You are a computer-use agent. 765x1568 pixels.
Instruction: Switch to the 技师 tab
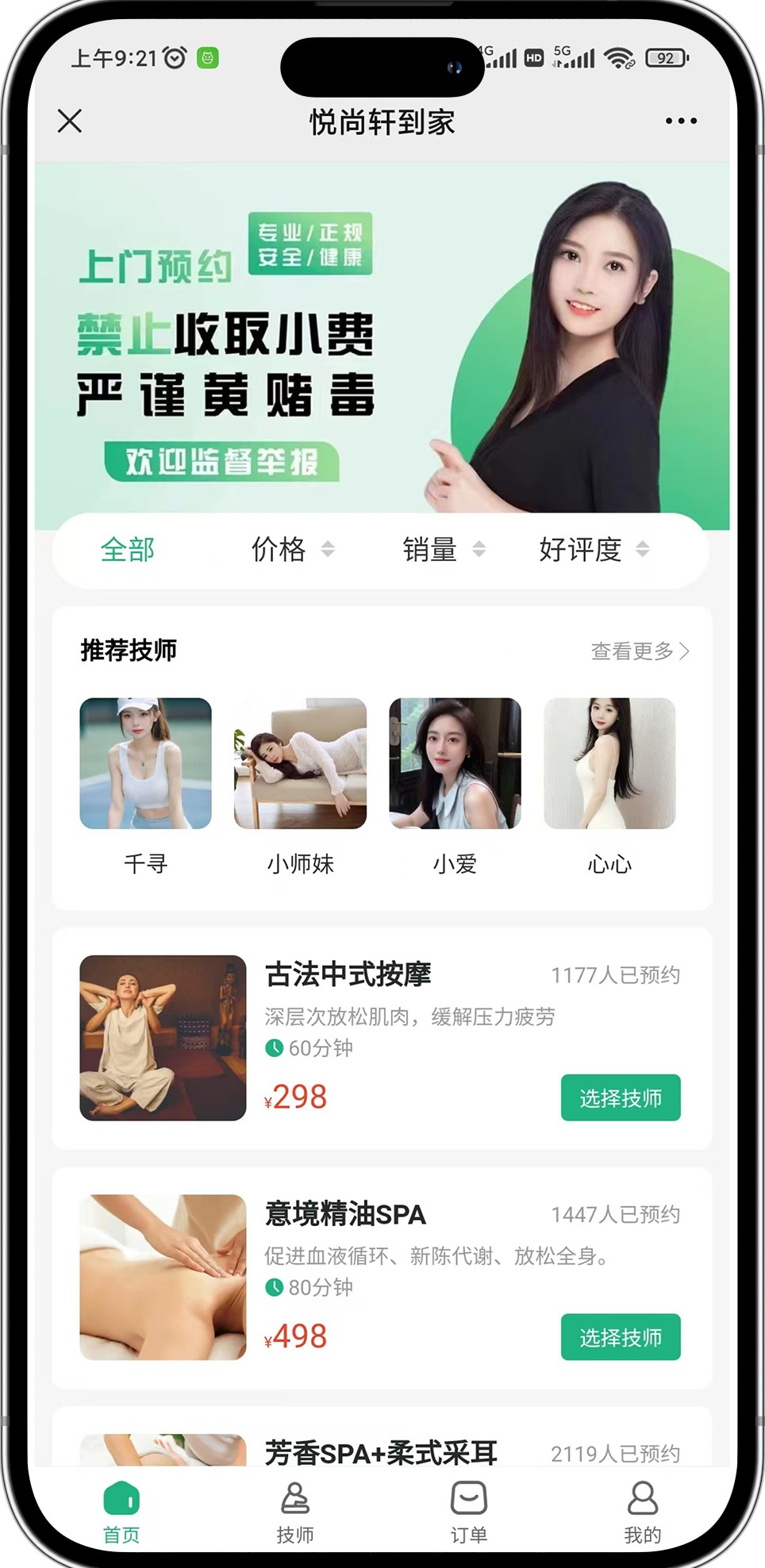(x=295, y=1512)
